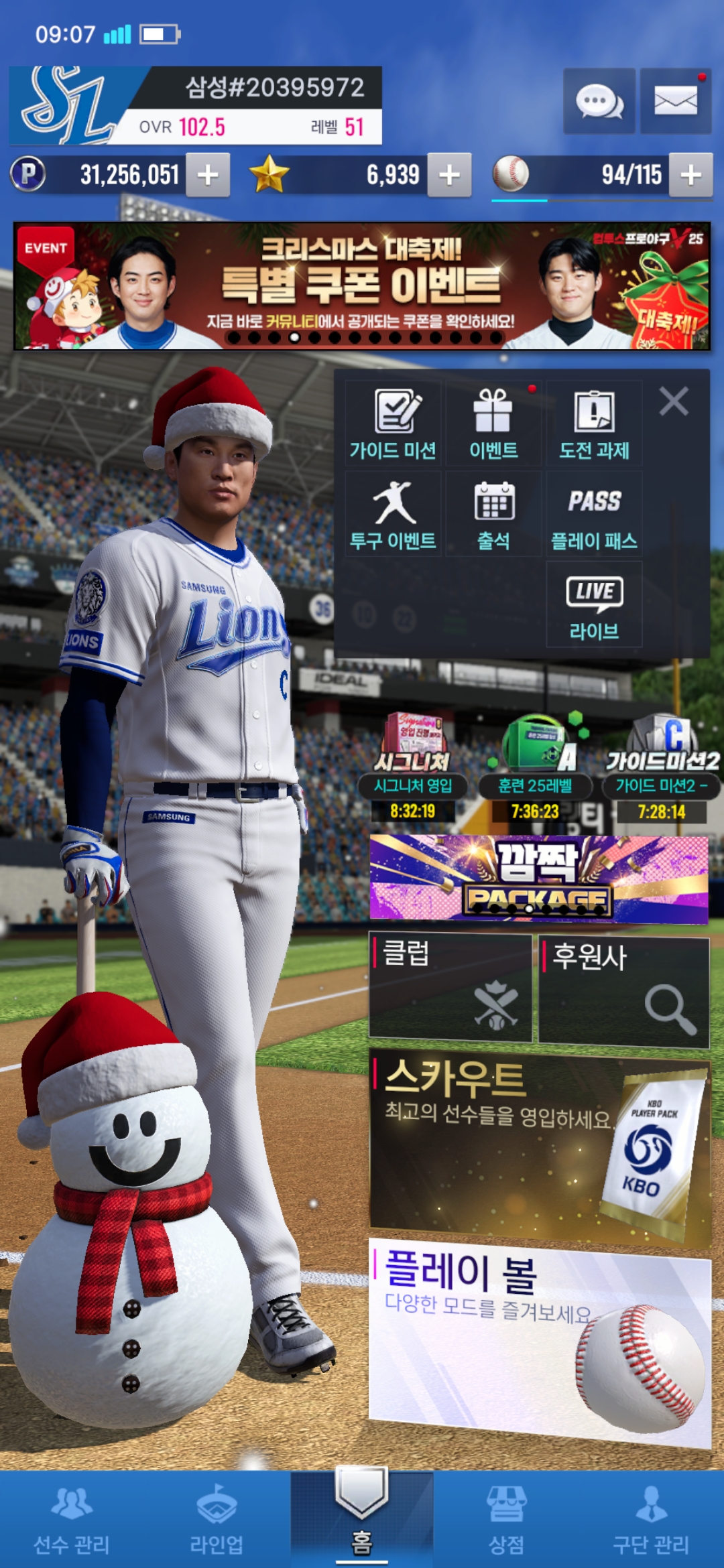724x1568 pixels.
Task: Open the 출석 attendance calendar
Action: coord(493,515)
